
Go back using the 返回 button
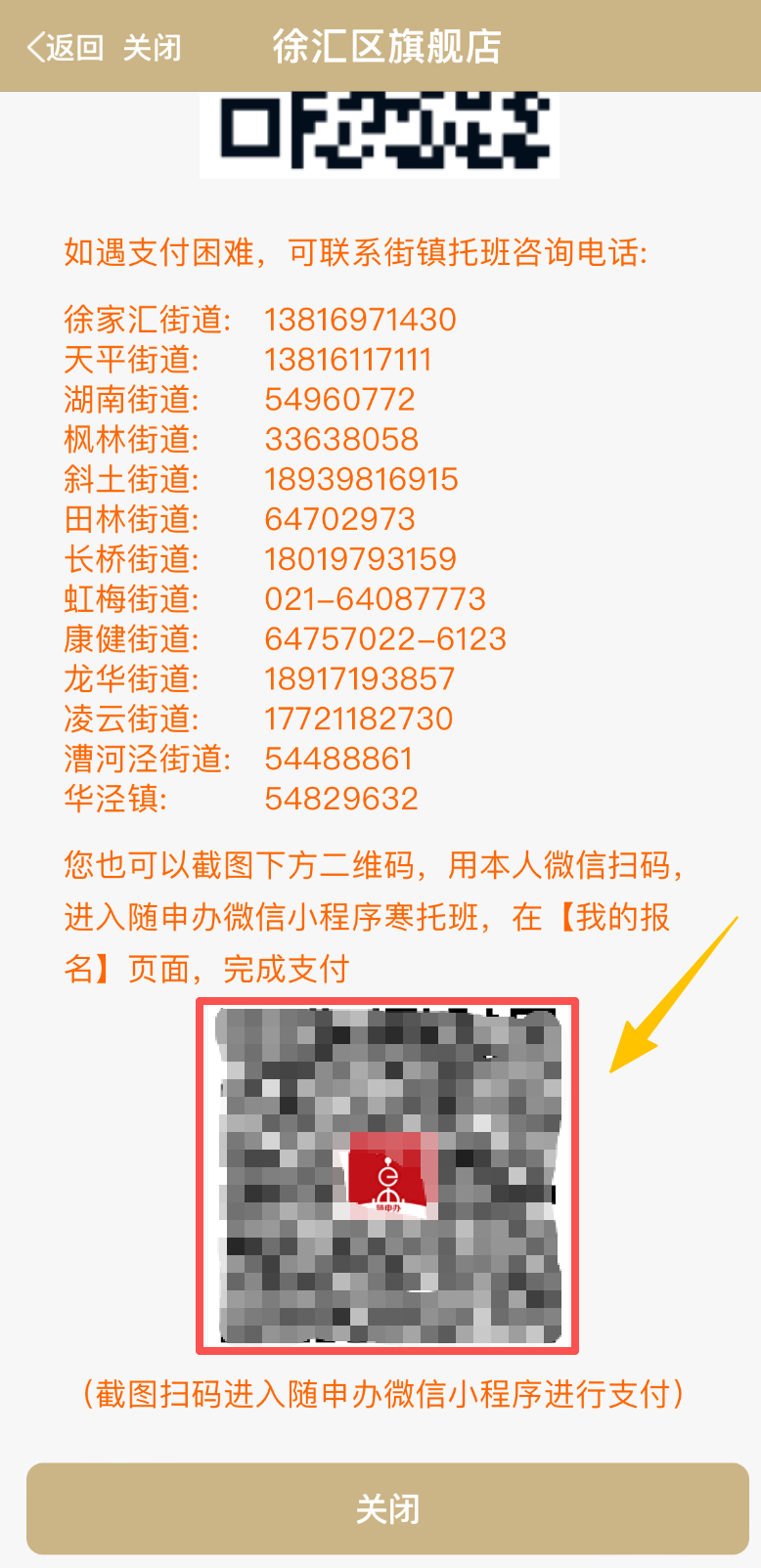point(65,47)
